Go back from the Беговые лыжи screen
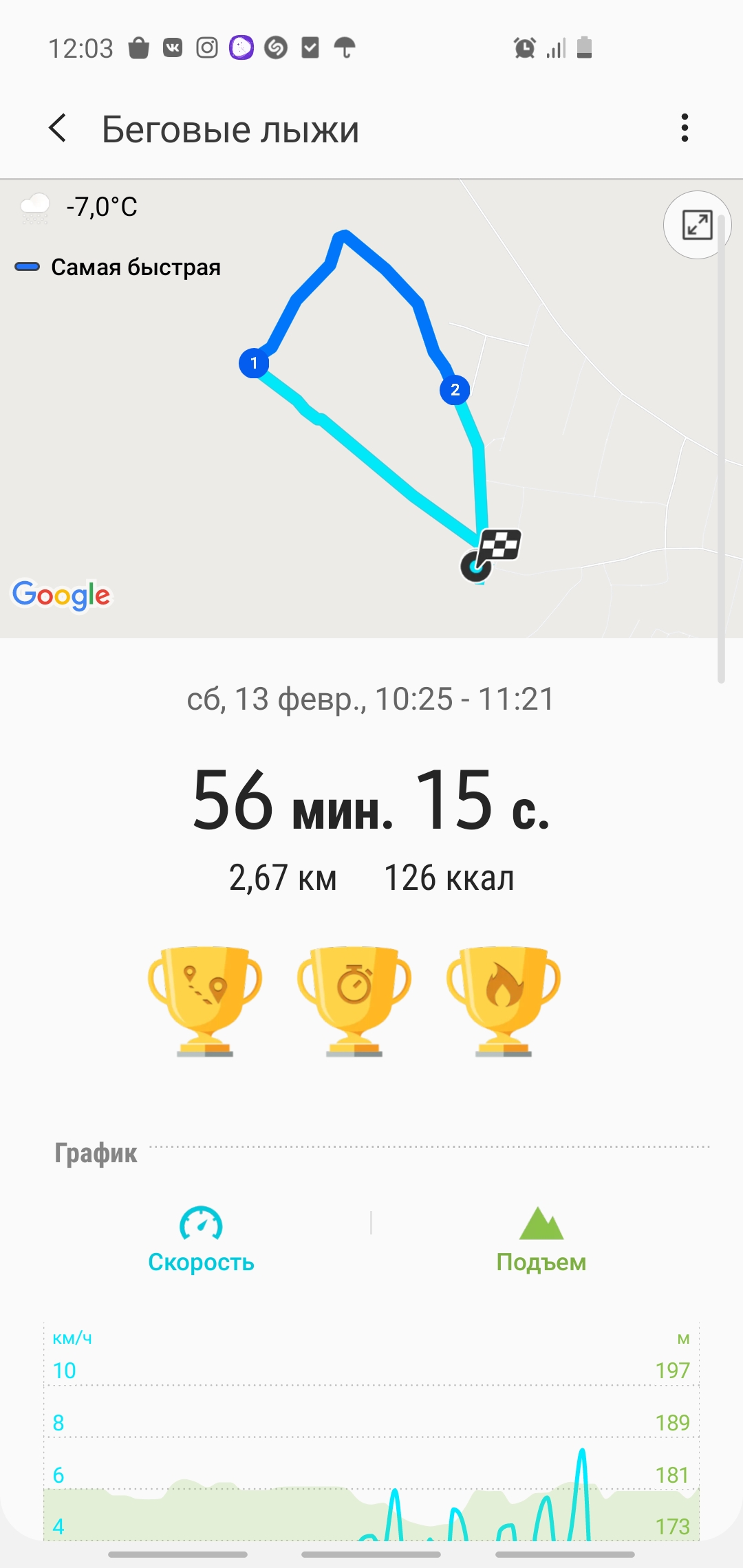The width and height of the screenshot is (743, 1568). click(x=58, y=129)
